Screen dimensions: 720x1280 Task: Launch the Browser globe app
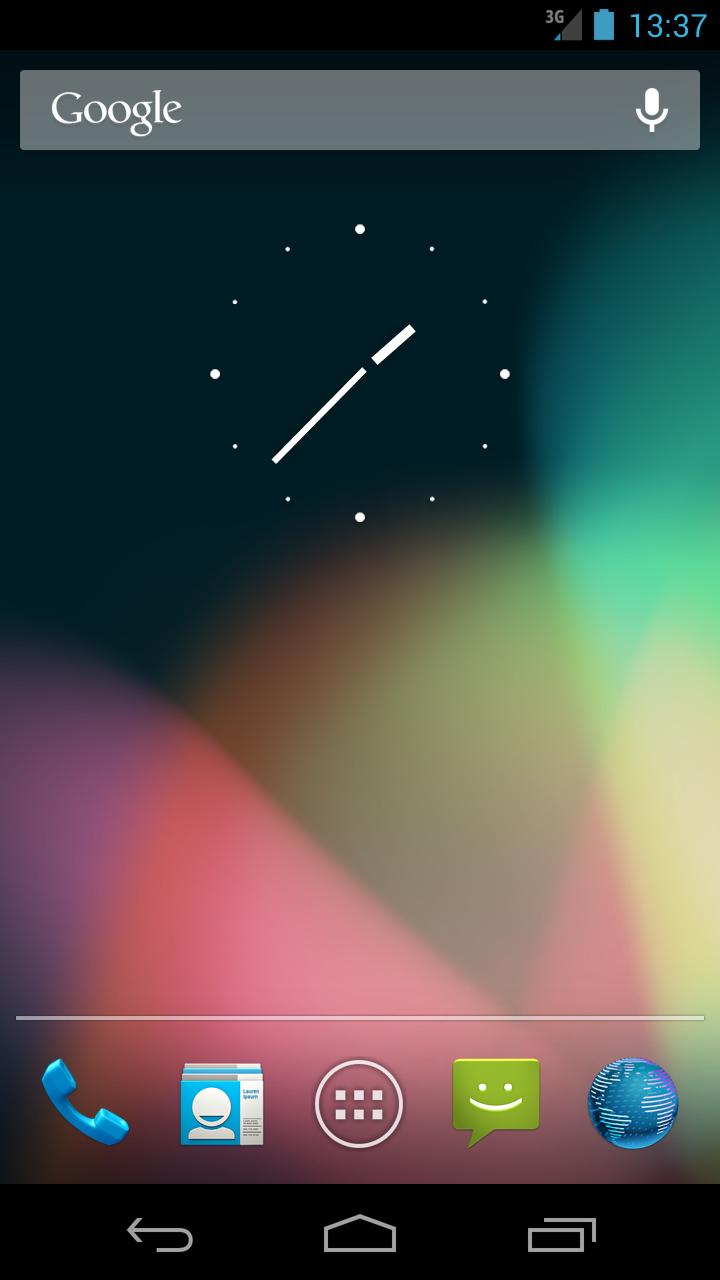(x=633, y=1103)
